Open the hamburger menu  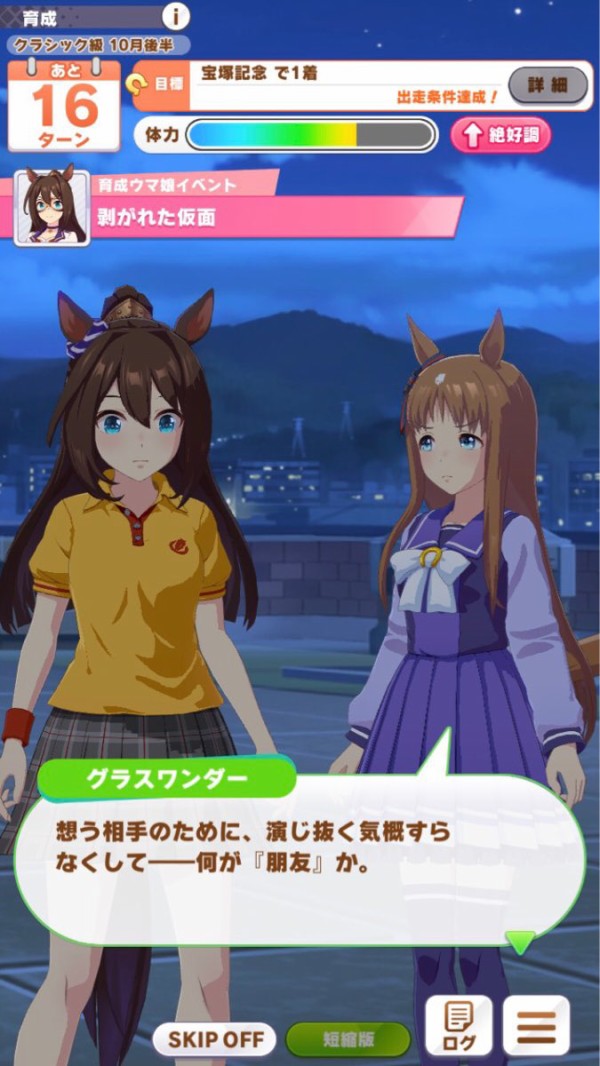[536, 1025]
